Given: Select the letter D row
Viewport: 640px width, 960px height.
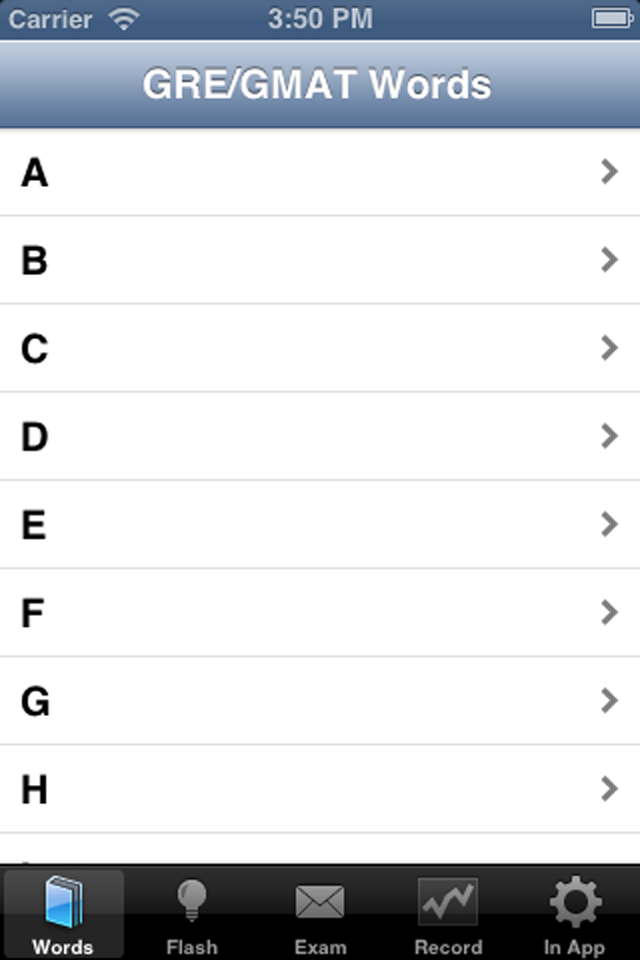Looking at the screenshot, I should click(x=320, y=437).
